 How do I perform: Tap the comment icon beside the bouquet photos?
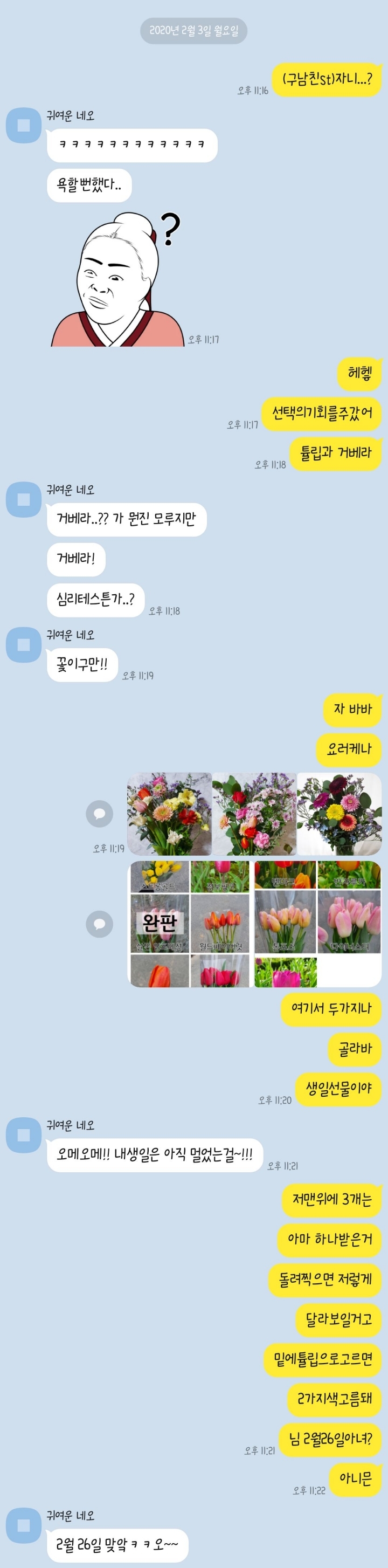click(100, 813)
